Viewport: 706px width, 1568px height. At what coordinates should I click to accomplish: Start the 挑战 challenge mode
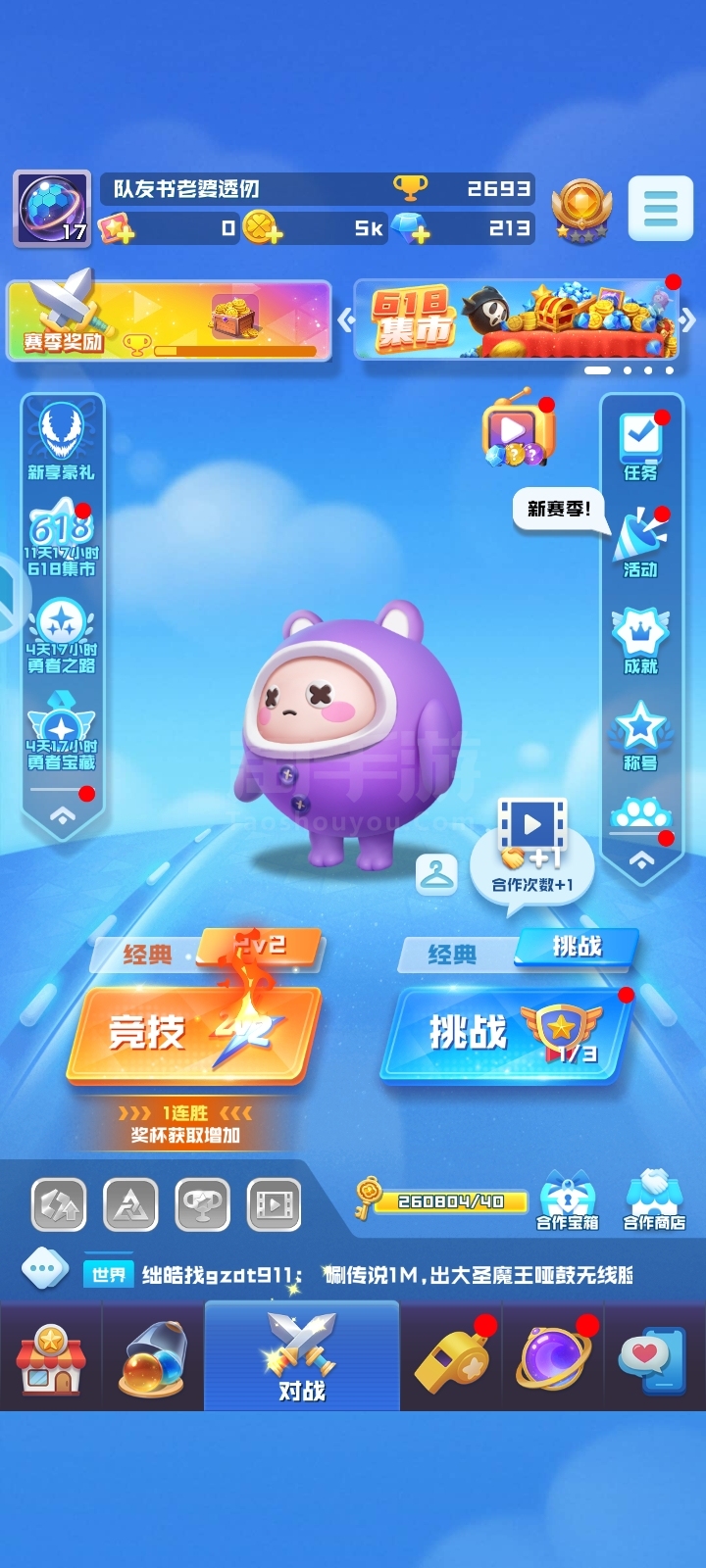[502, 1035]
